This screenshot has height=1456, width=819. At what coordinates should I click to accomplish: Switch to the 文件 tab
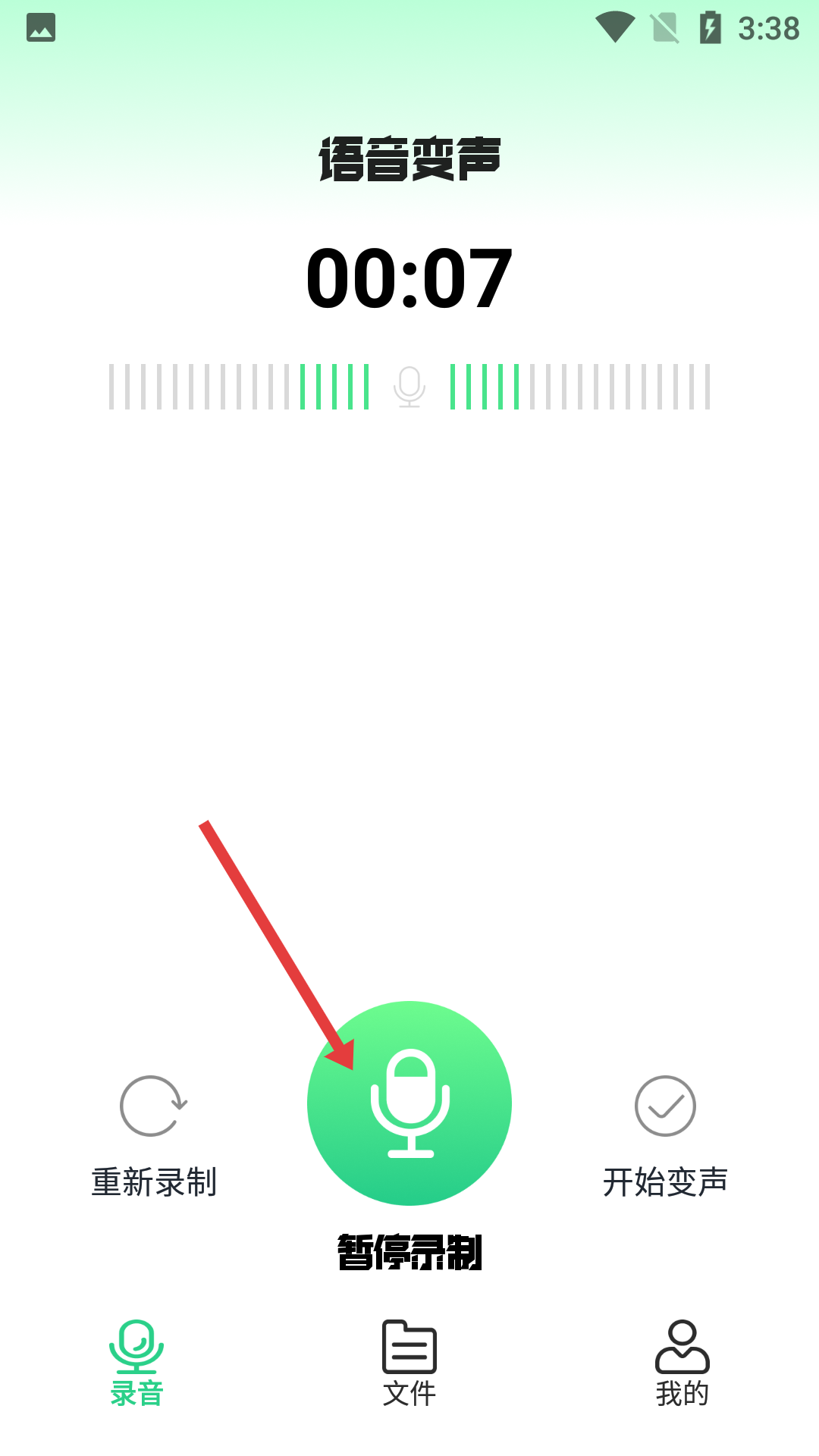pos(409,1363)
